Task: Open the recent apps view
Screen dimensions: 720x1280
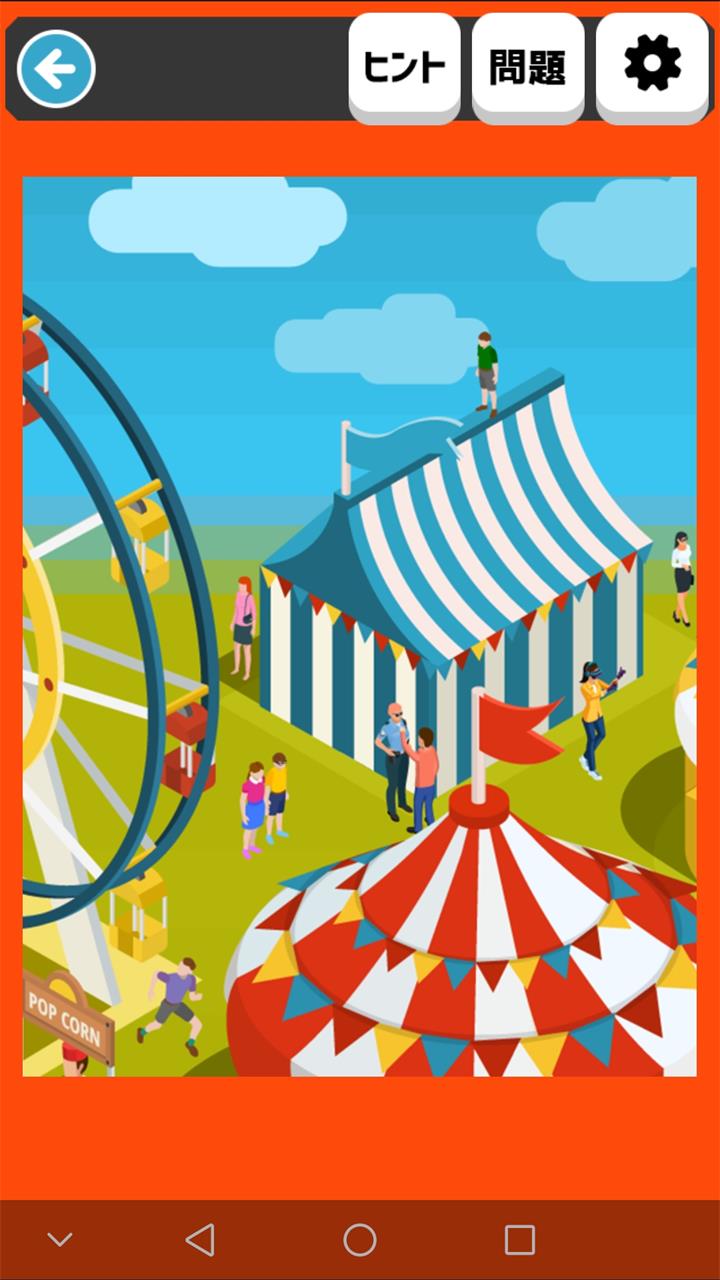Action: click(520, 1240)
